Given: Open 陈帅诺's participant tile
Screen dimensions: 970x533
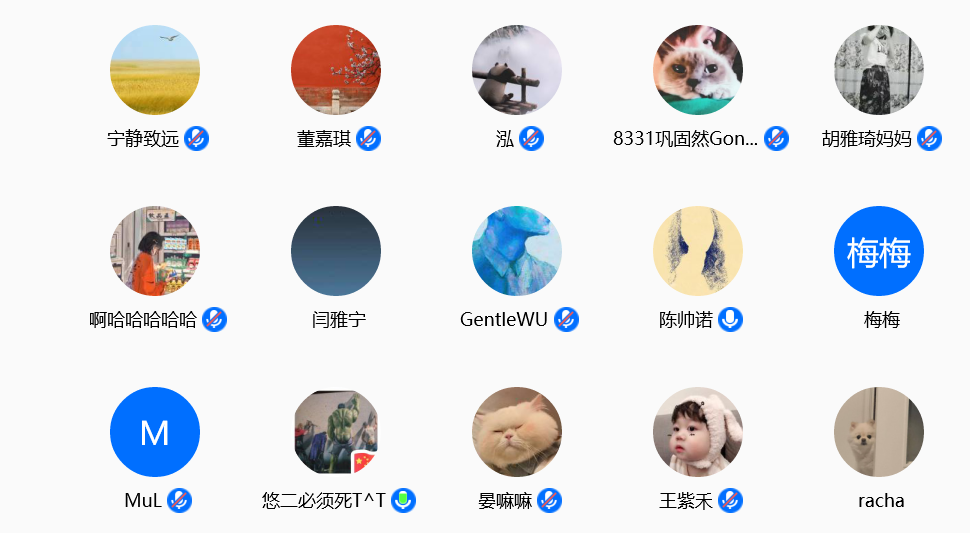Looking at the screenshot, I should (x=698, y=251).
